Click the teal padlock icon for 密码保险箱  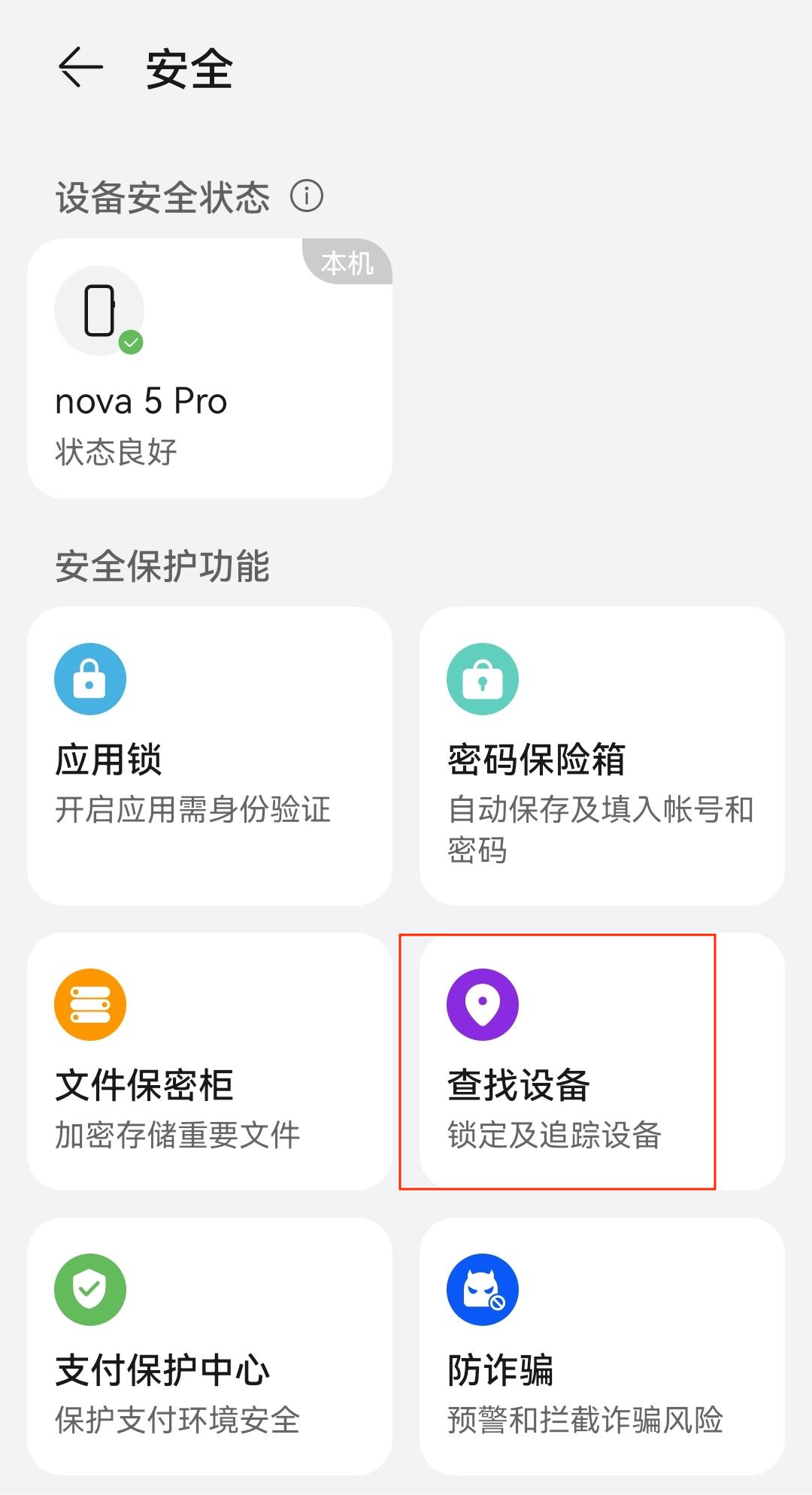pyautogui.click(x=482, y=677)
